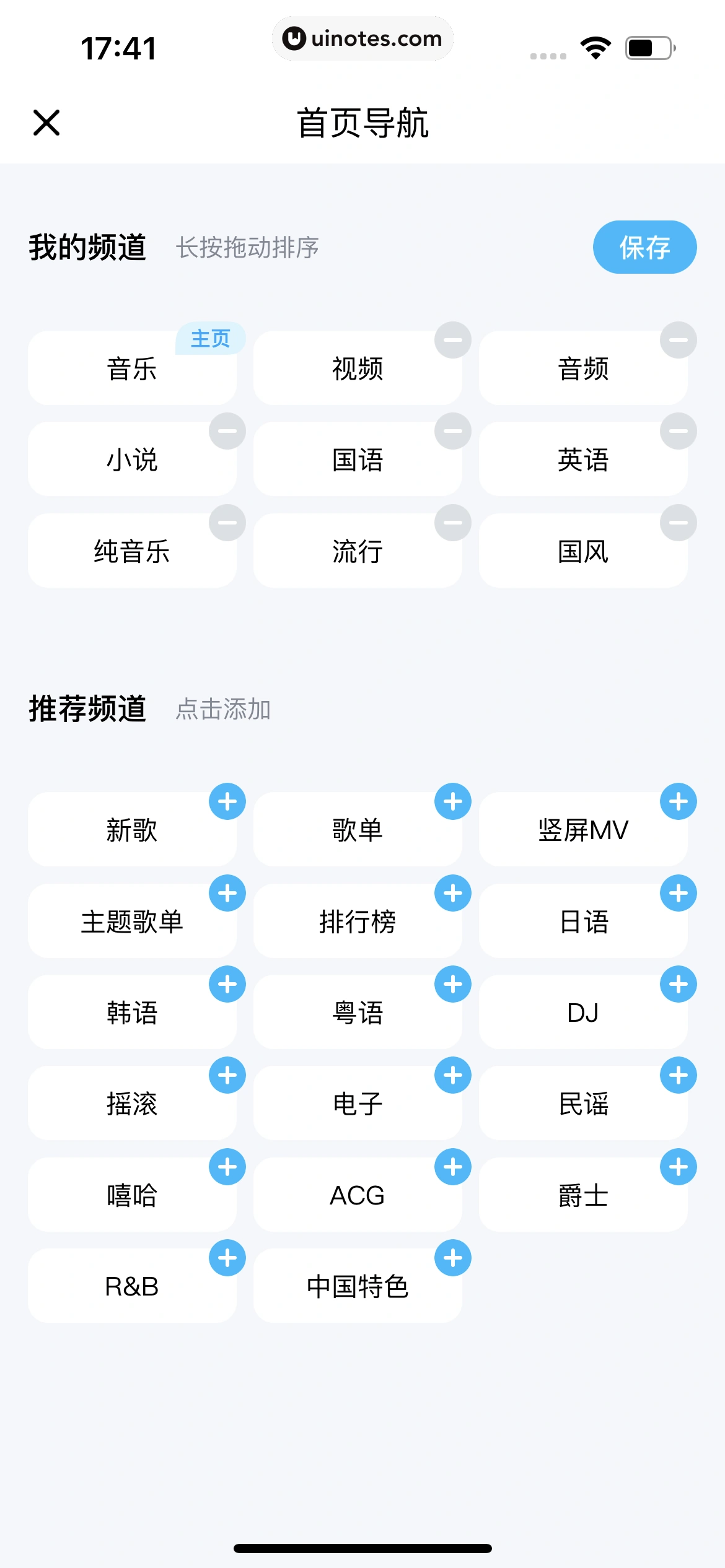Add R&B recommended channel

click(227, 1258)
